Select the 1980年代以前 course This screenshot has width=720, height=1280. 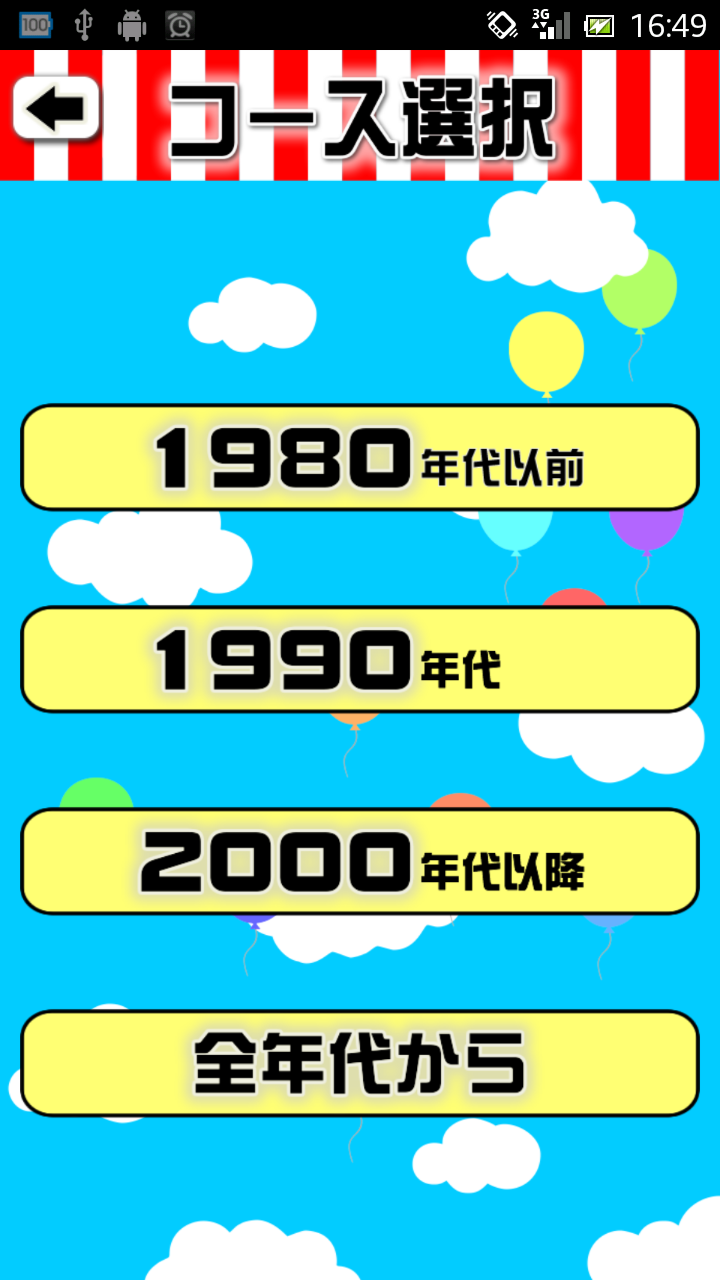[360, 458]
